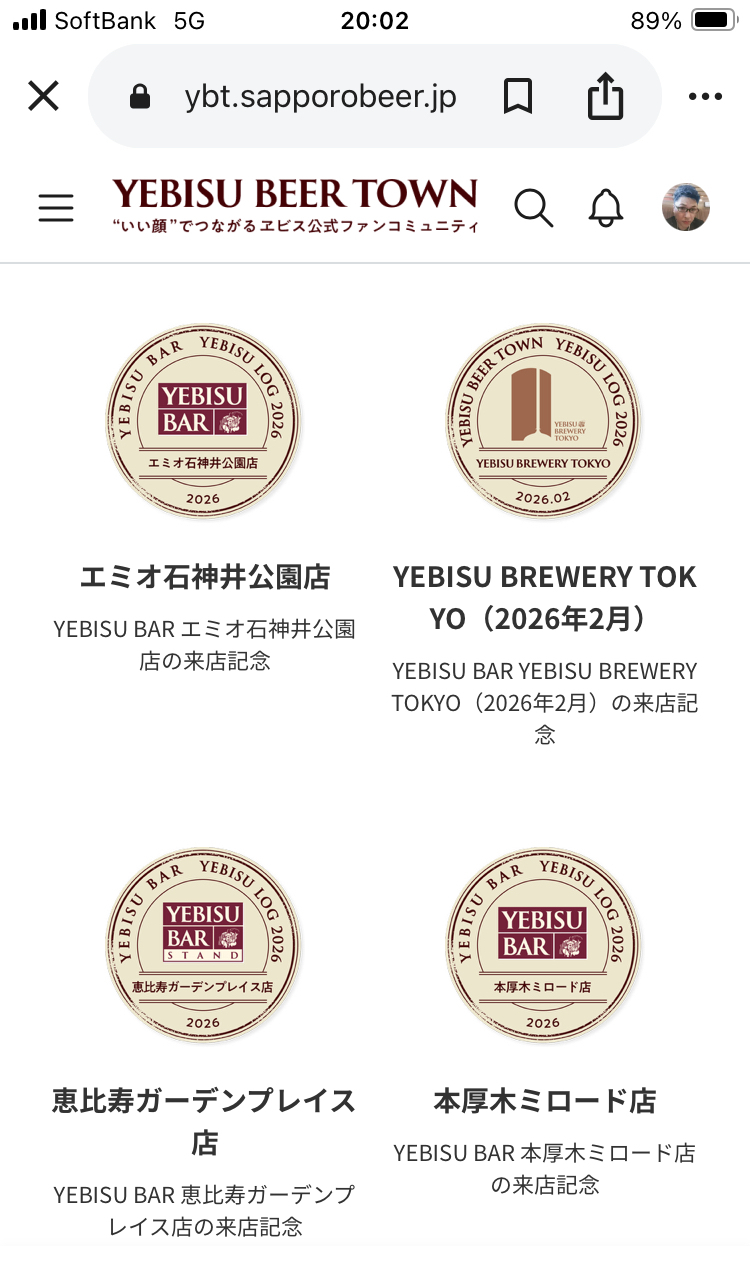Open the notifications bell
This screenshot has width=750, height=1261.
click(605, 207)
